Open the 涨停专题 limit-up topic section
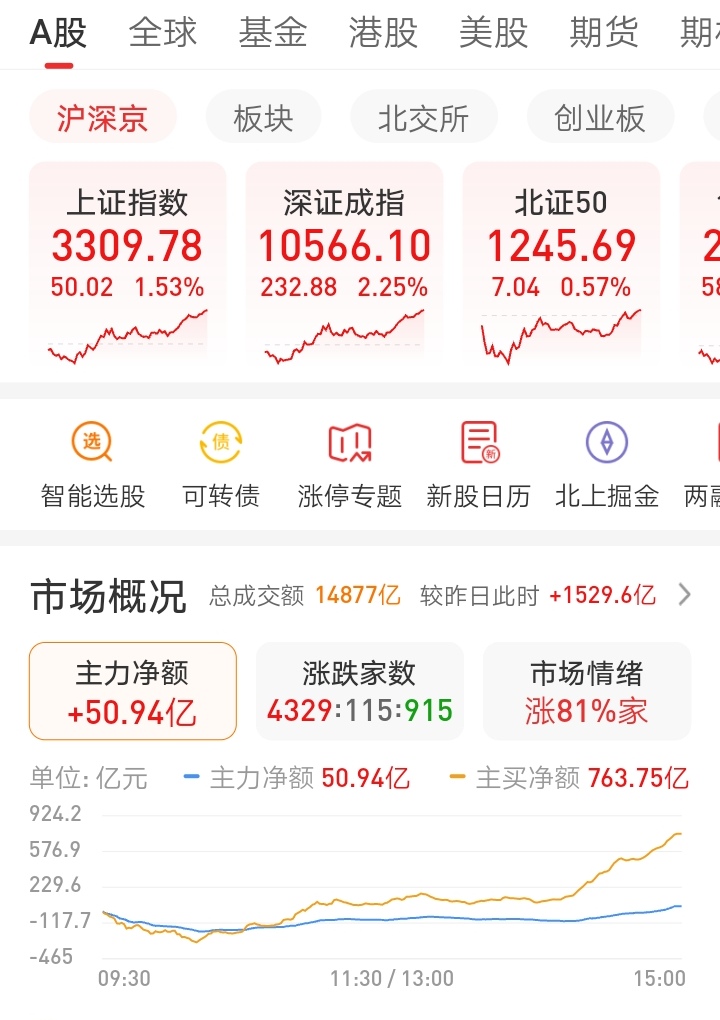This screenshot has height=1020, width=720. tap(348, 460)
